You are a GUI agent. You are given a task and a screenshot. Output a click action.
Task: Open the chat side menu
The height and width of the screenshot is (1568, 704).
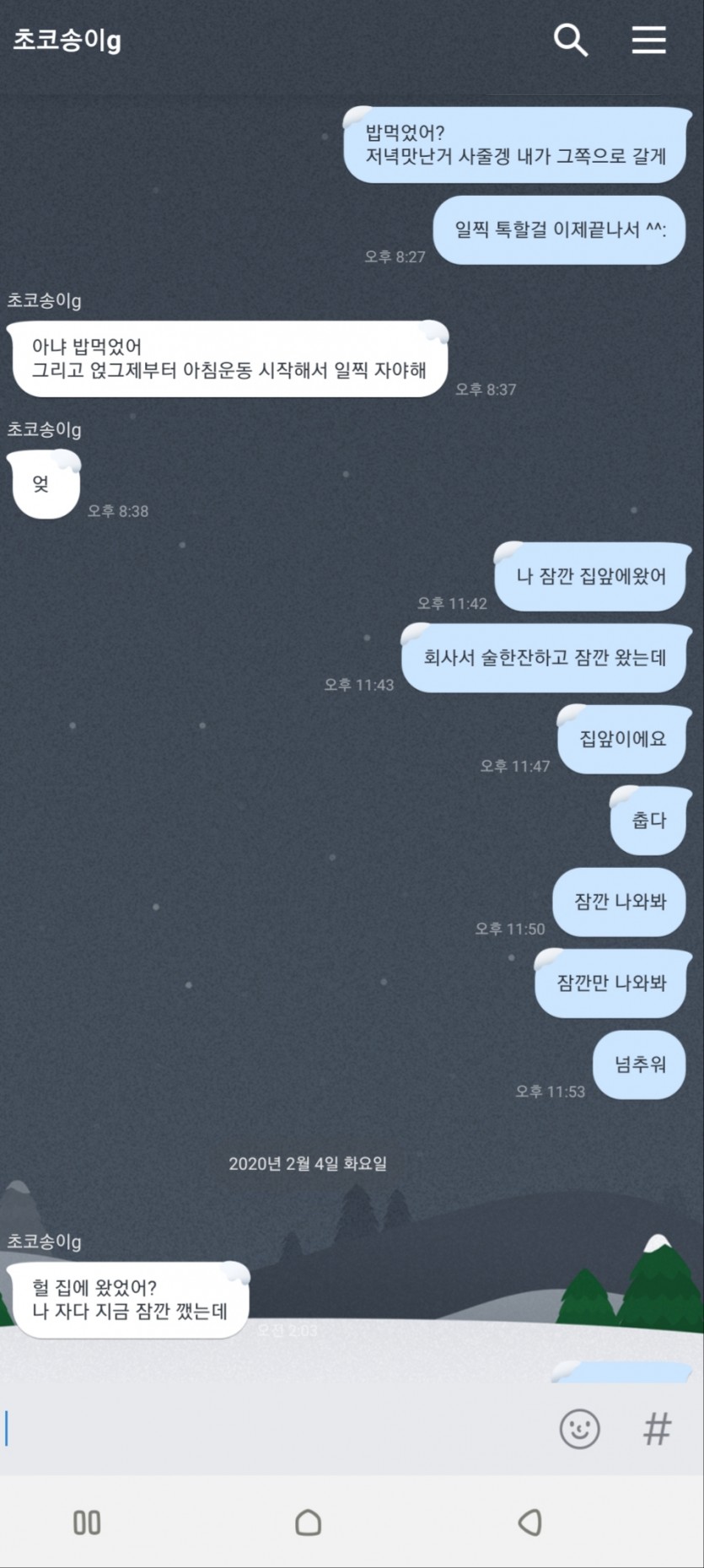(x=648, y=40)
